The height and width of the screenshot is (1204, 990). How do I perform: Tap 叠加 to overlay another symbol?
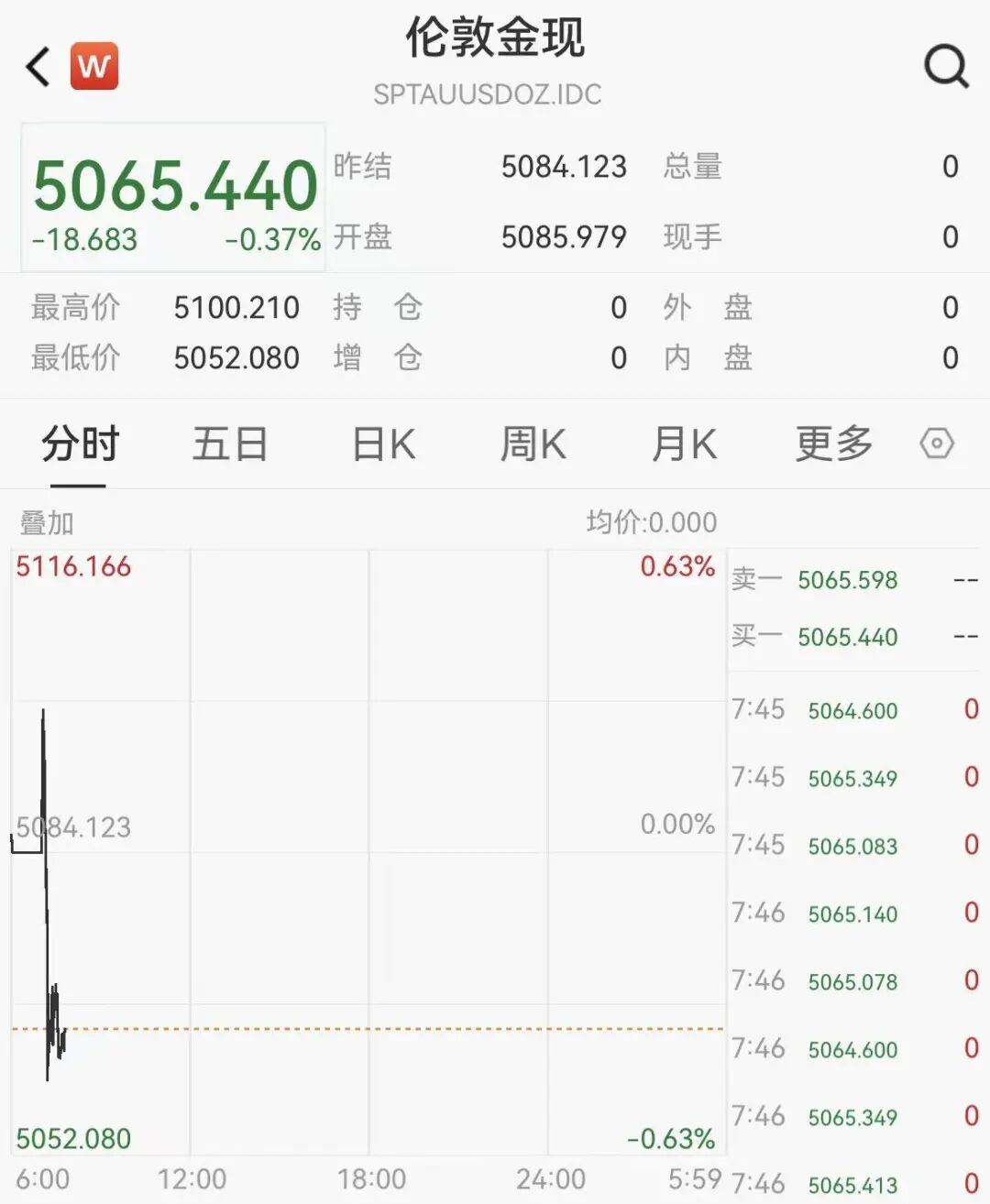47,523
